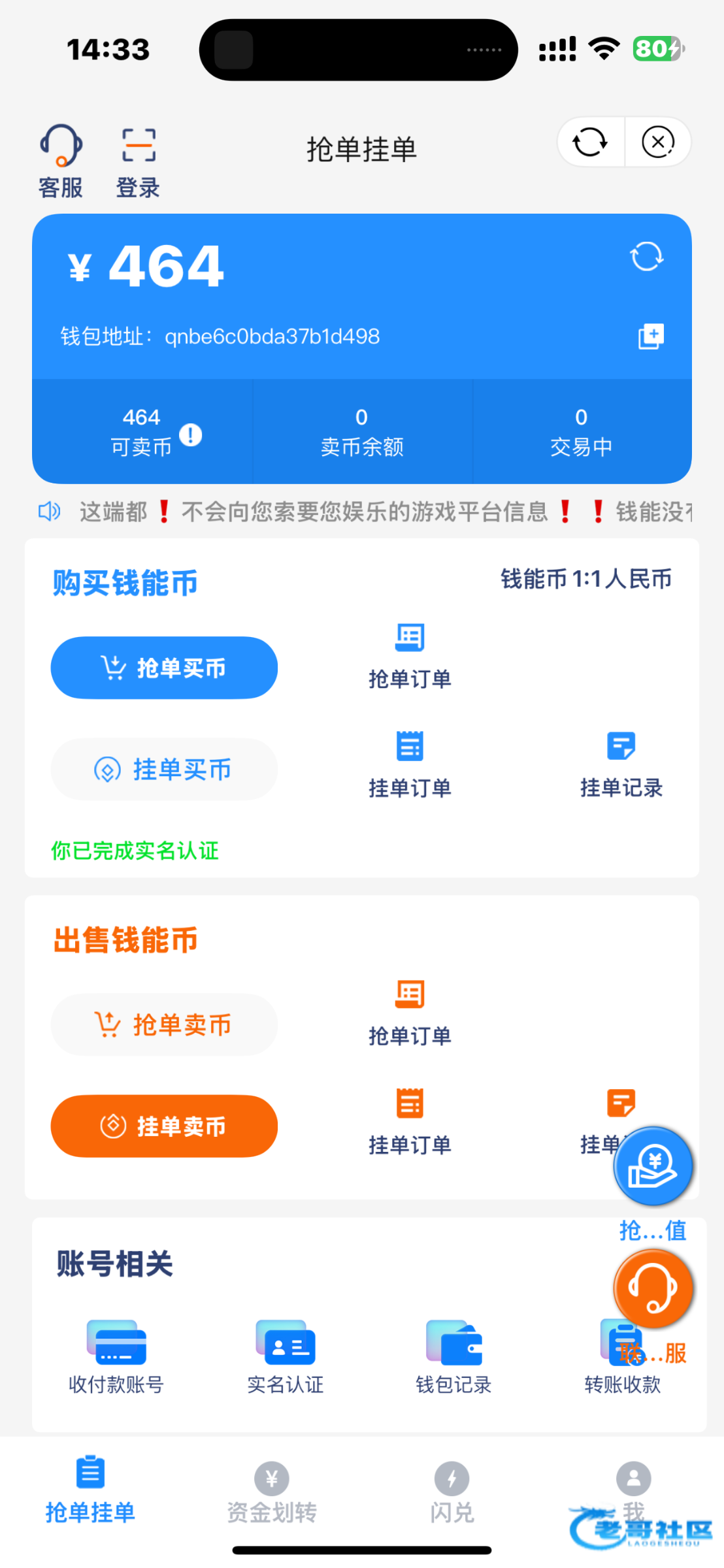This screenshot has height=1568, width=724.
Task: Tap the 抢单卖币 button
Action: (x=164, y=1024)
